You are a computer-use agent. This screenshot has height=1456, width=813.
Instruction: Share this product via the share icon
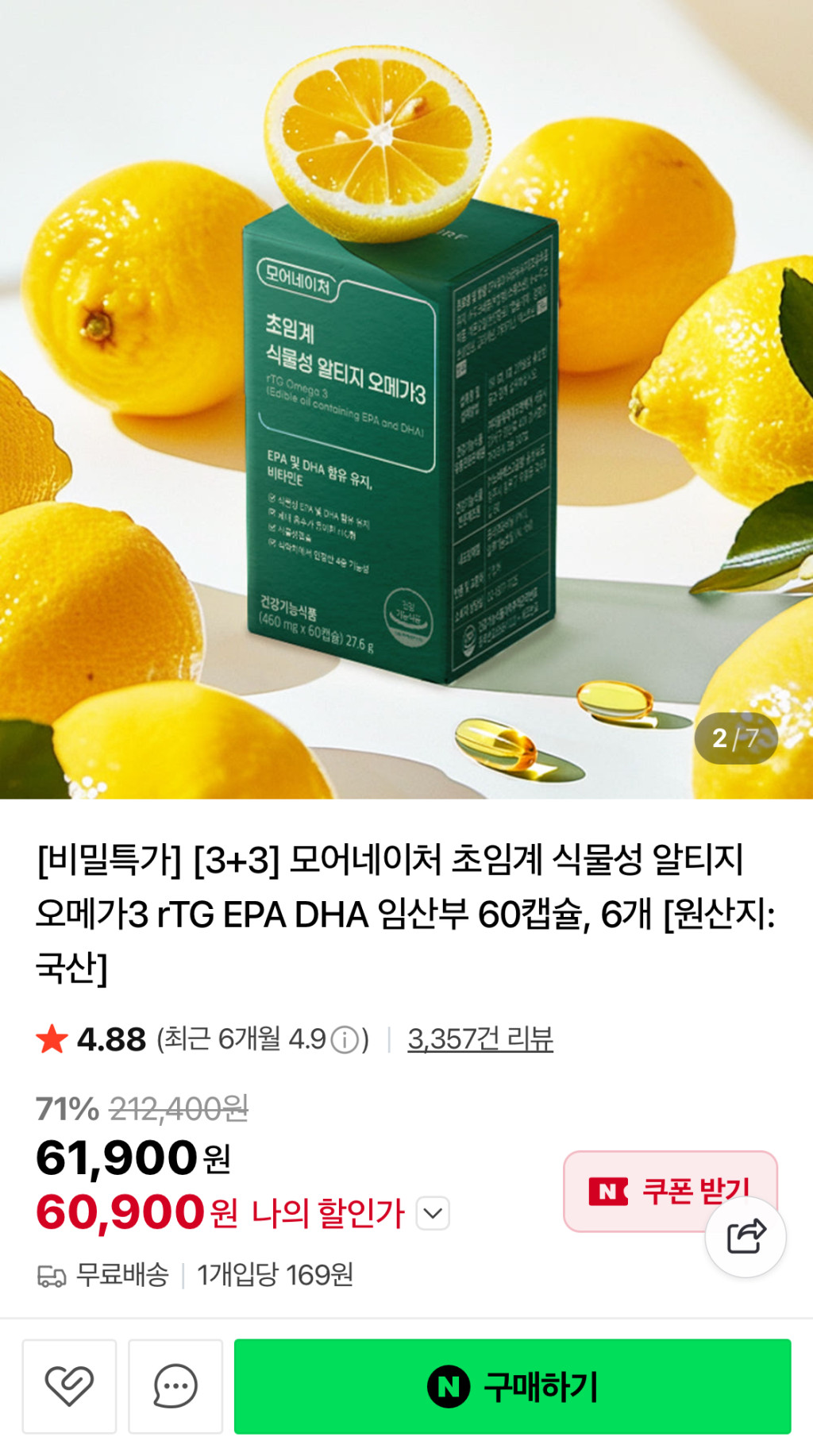[x=746, y=1237]
